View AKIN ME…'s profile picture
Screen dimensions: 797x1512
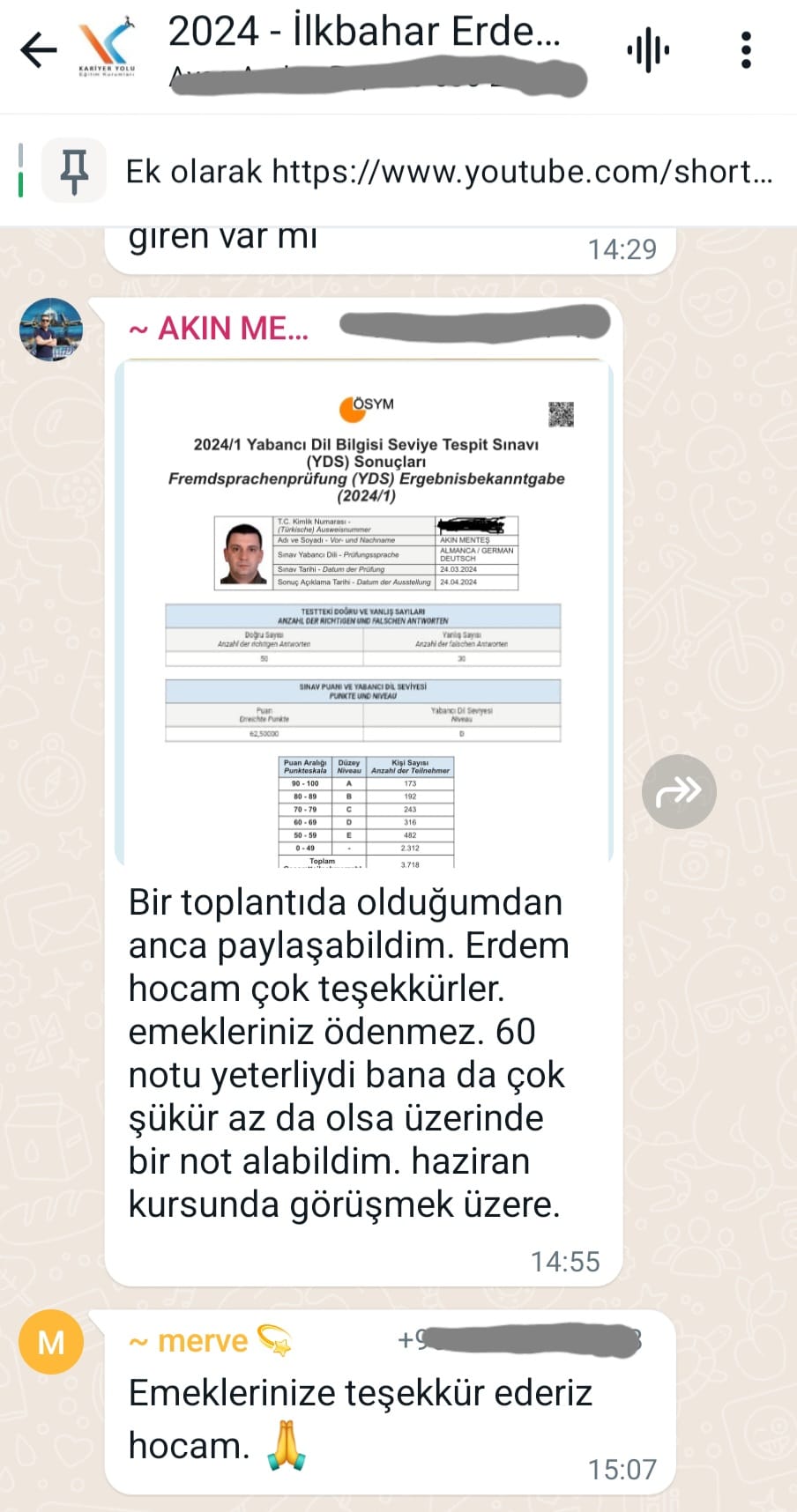51,330
